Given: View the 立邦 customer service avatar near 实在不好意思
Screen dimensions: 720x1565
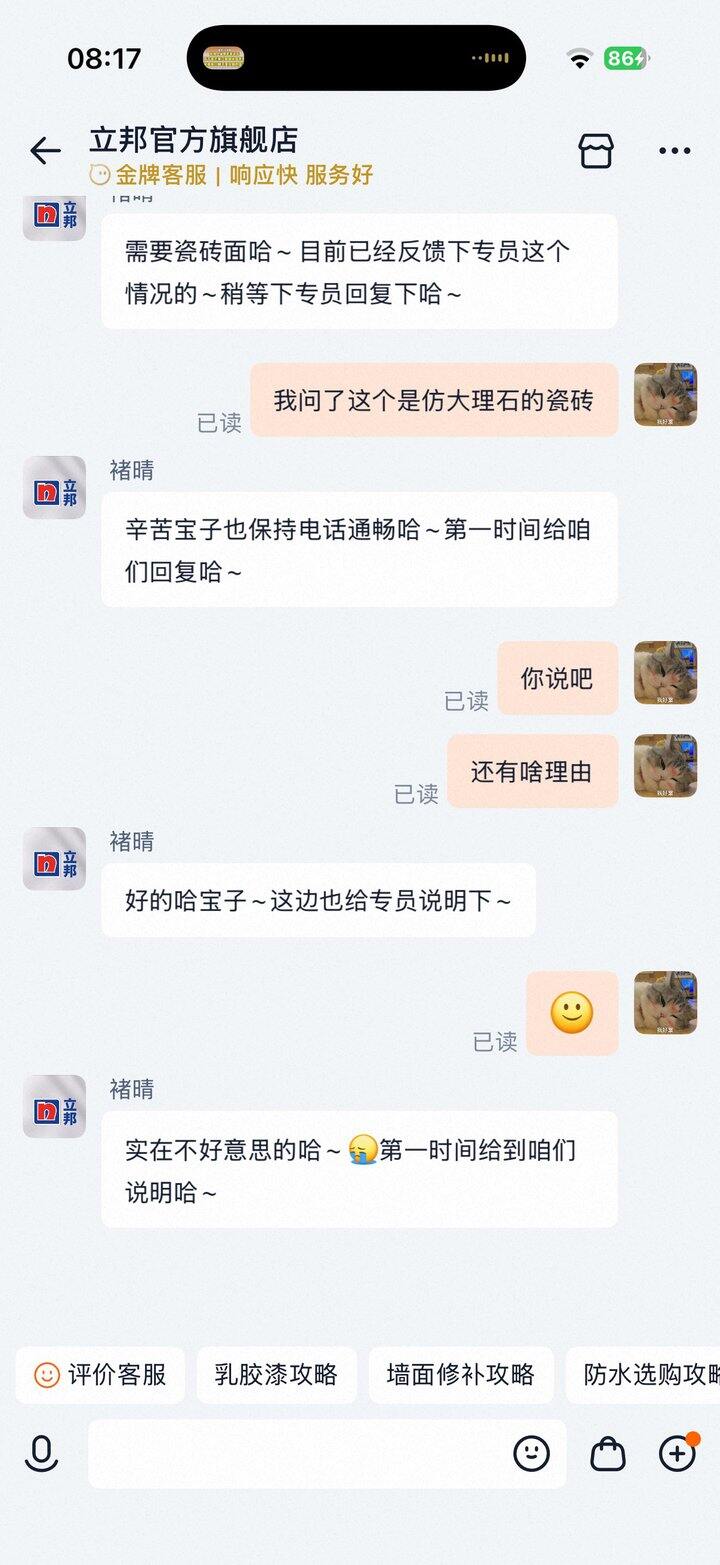Looking at the screenshot, I should pyautogui.click(x=55, y=1107).
